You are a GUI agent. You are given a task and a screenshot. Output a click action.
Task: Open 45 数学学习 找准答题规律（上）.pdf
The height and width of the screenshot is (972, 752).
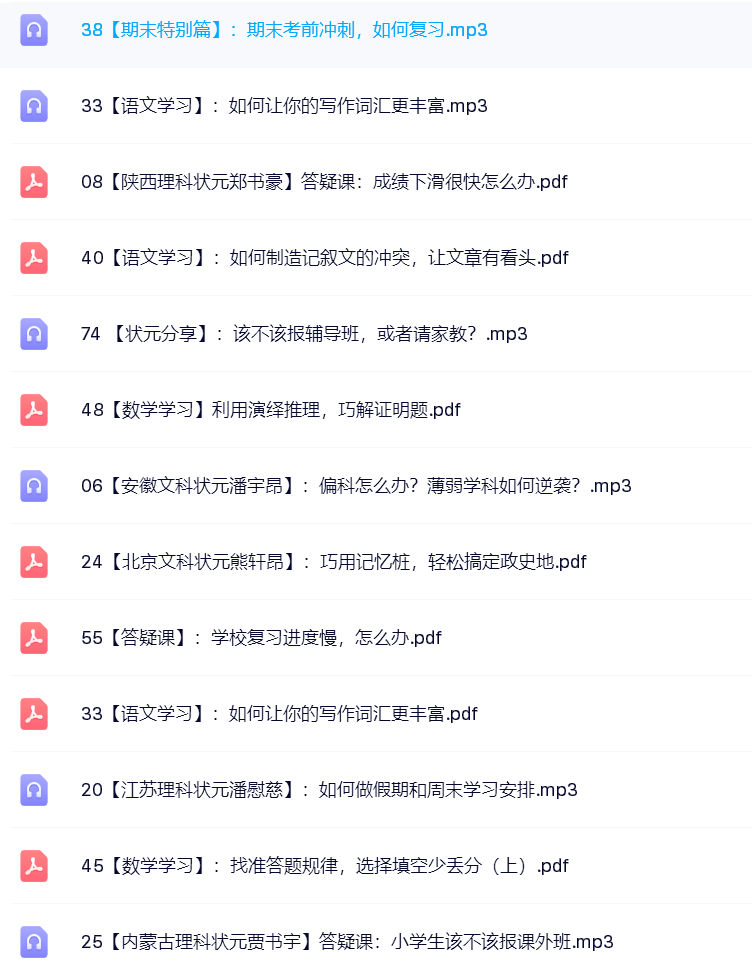[x=324, y=866]
